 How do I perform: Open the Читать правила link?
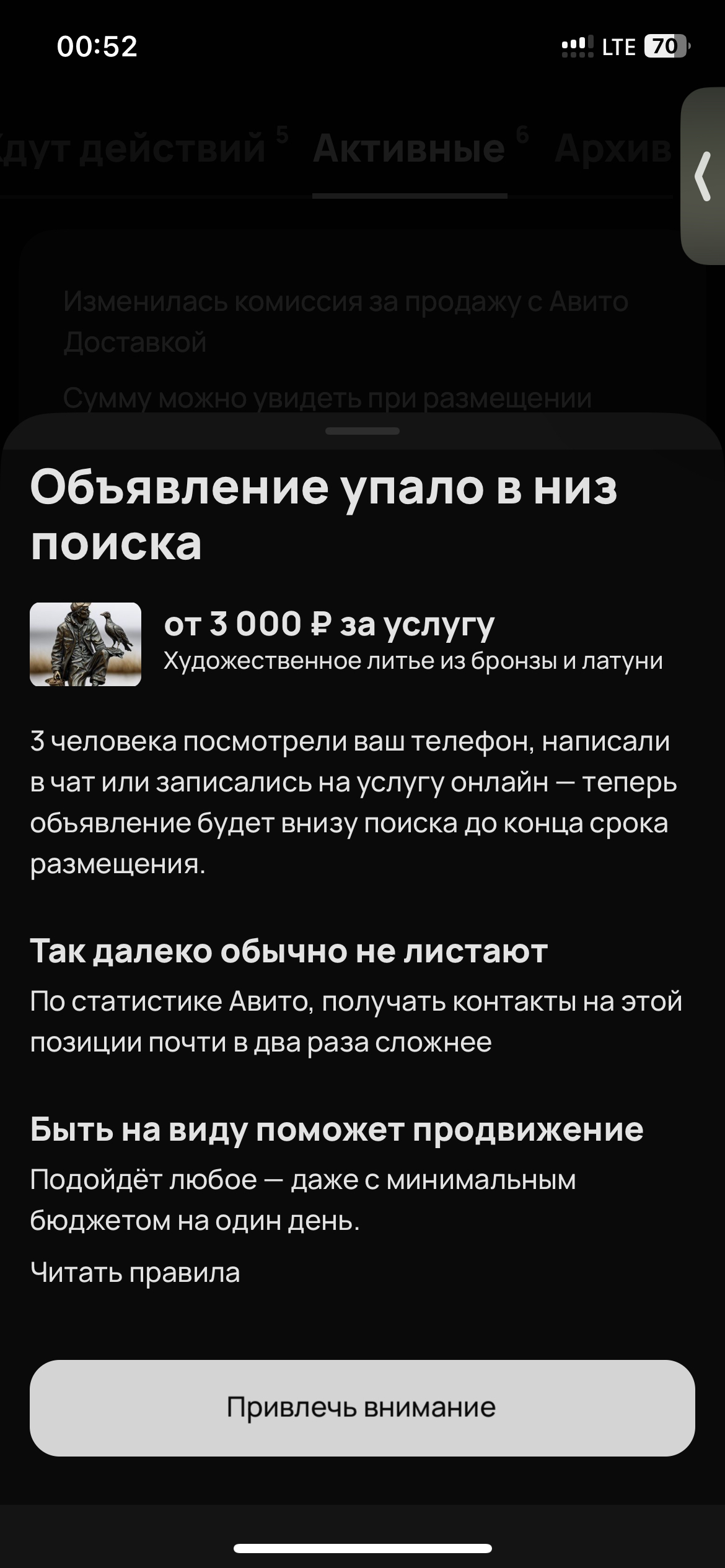pyautogui.click(x=135, y=1273)
